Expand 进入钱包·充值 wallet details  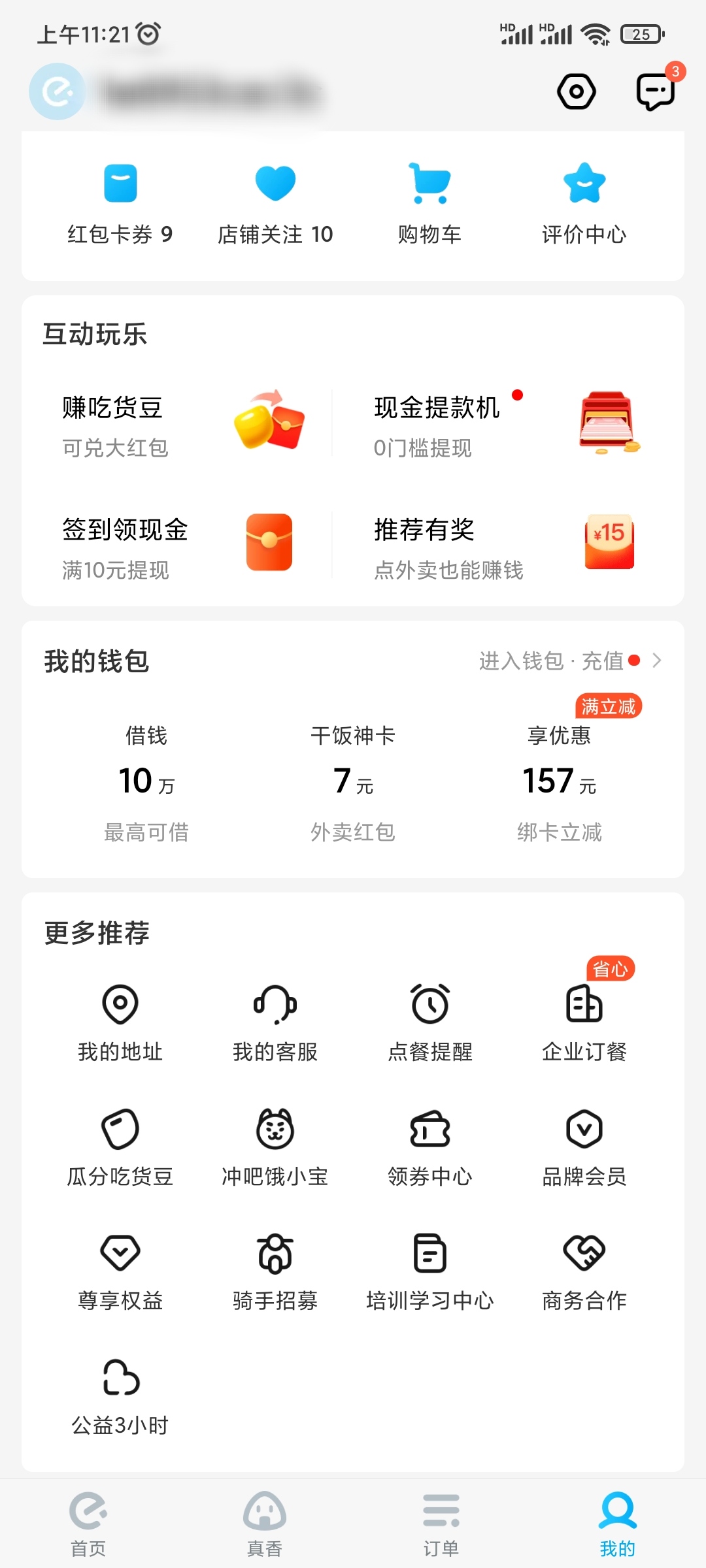(569, 661)
